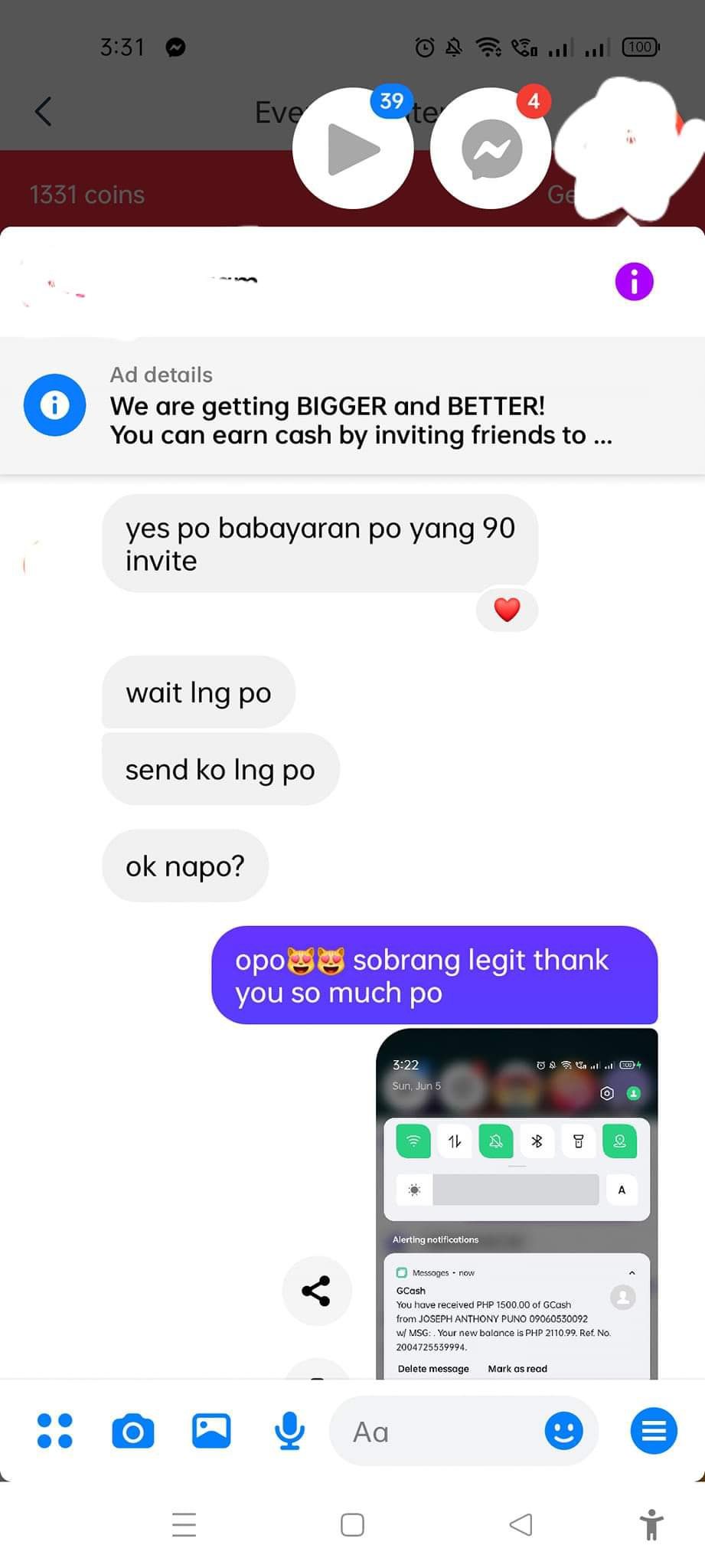Open the blue menu button
The image size is (705, 1568).
pos(654,1430)
